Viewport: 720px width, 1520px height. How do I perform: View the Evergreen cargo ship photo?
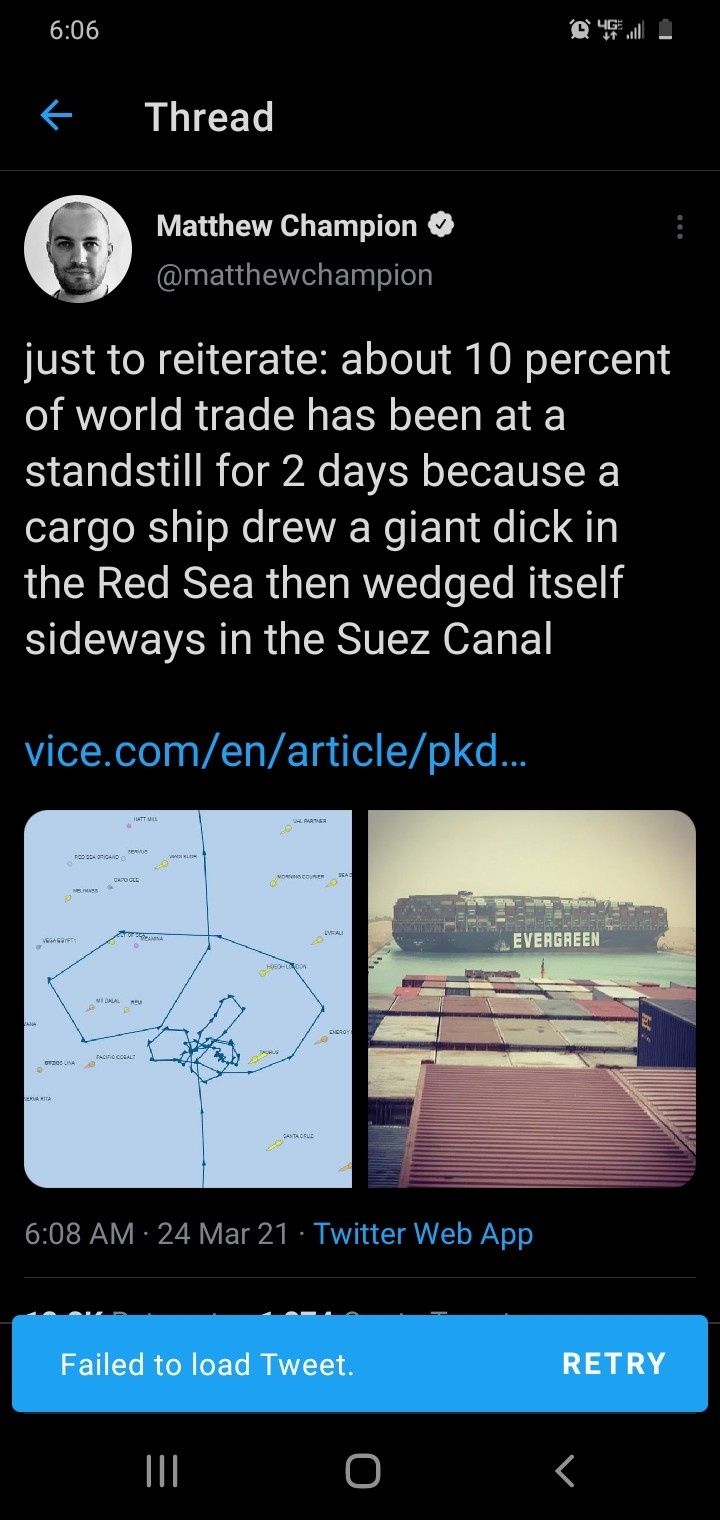point(531,998)
